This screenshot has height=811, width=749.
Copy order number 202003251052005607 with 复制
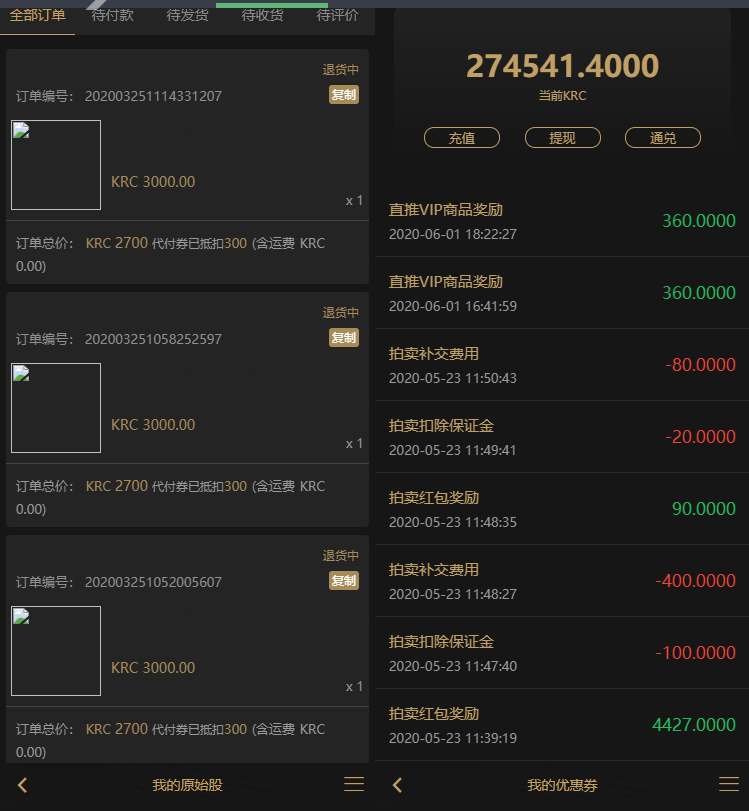click(343, 581)
